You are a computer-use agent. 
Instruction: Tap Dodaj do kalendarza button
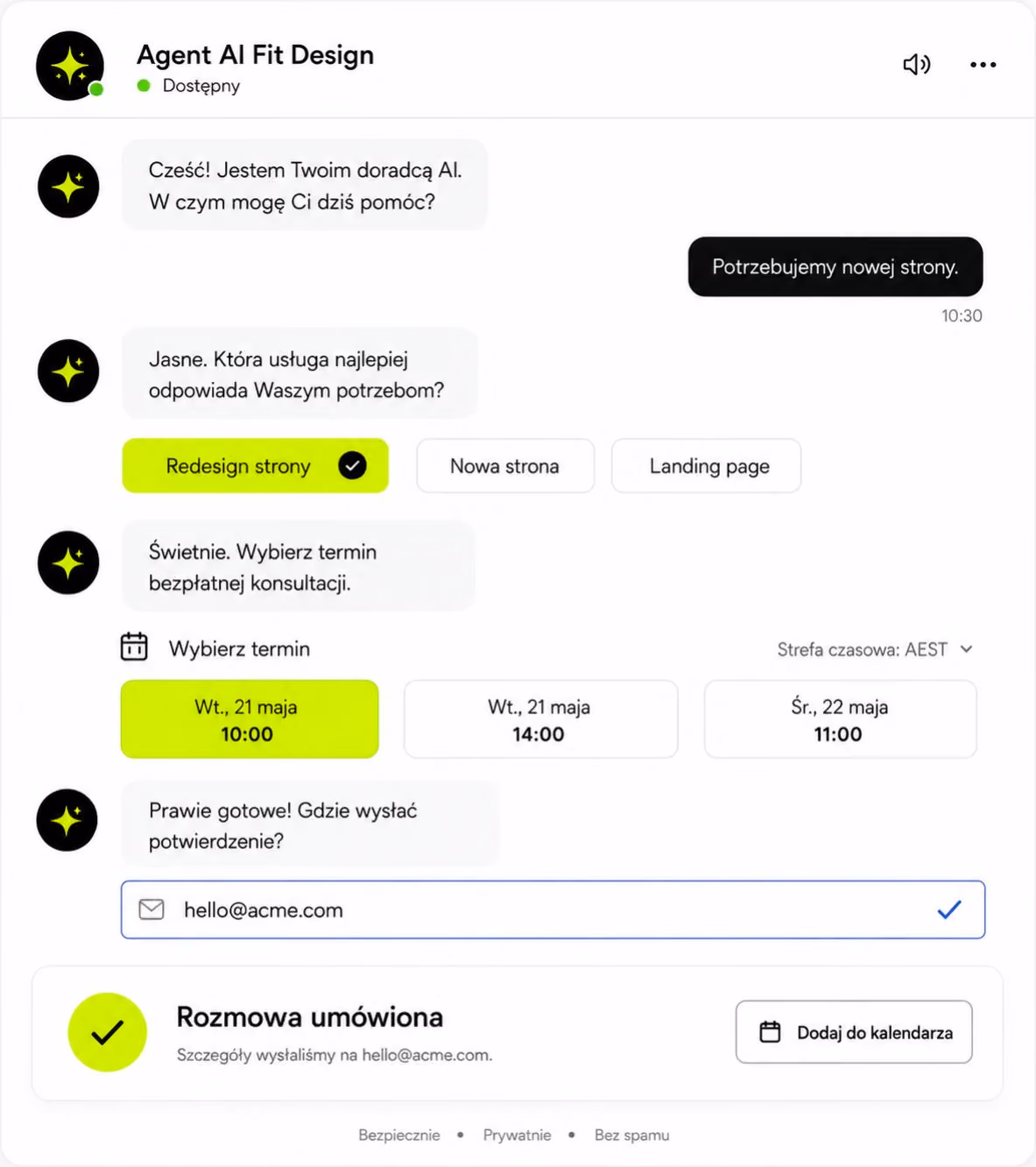click(x=854, y=1032)
